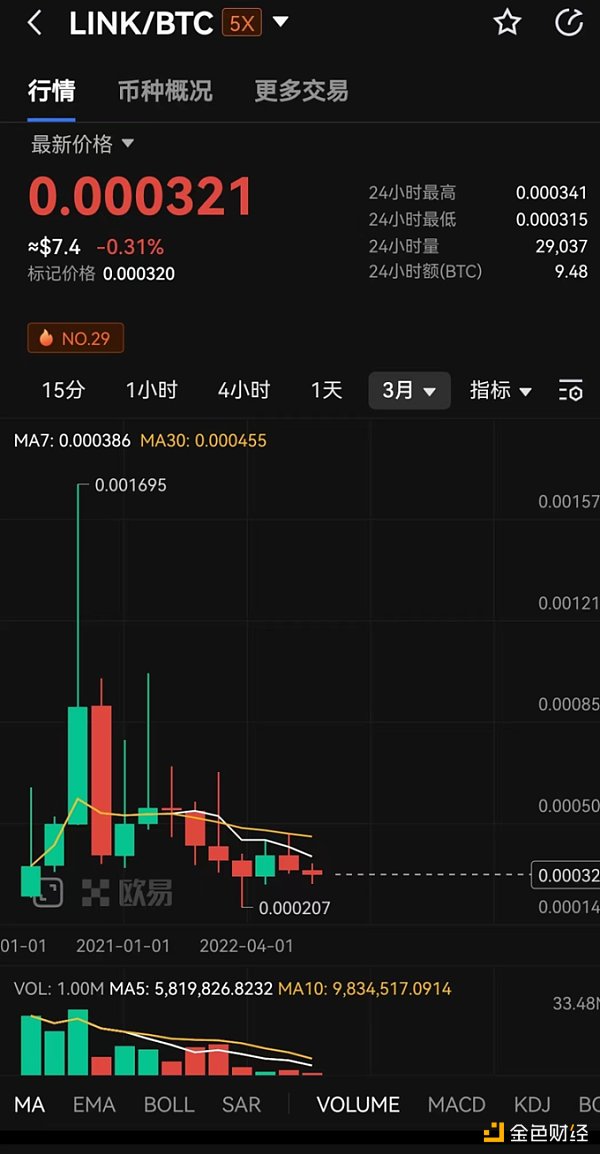Viewport: 600px width, 1154px height.
Task: Switch to the 更多交易 tab
Action: [x=301, y=91]
